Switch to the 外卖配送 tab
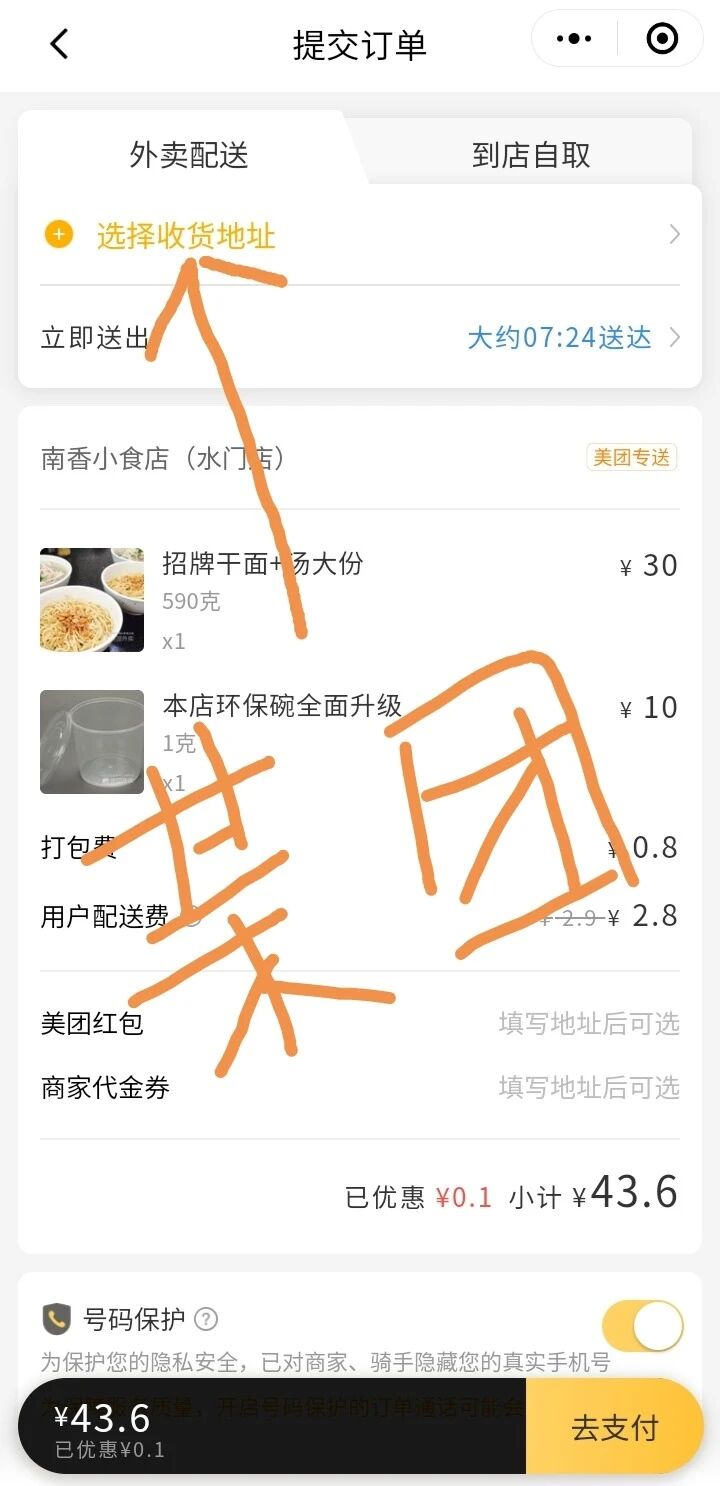Image resolution: width=720 pixels, height=1486 pixels. tap(188, 155)
